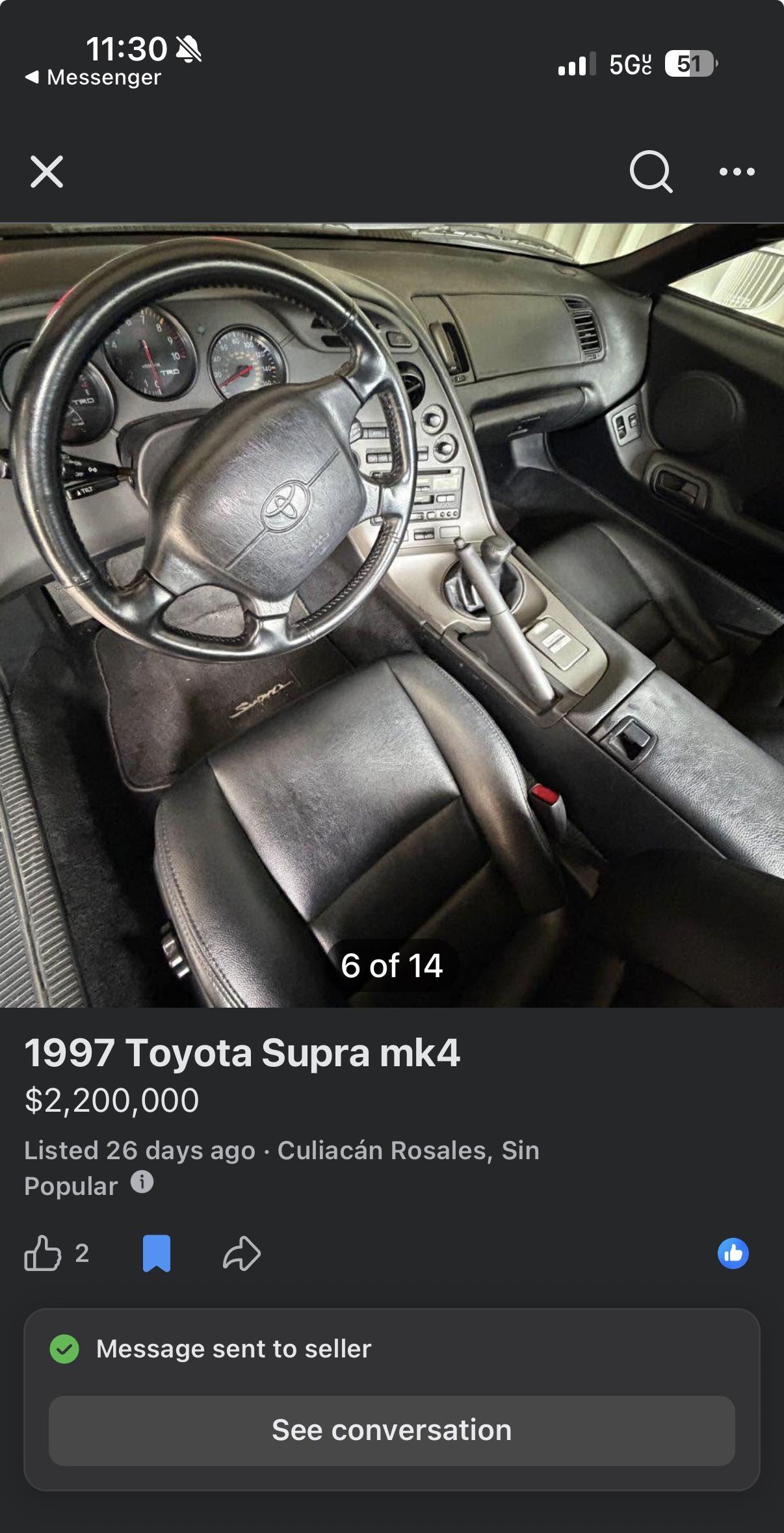
Task: Tap See conversation button
Action: pyautogui.click(x=392, y=1430)
